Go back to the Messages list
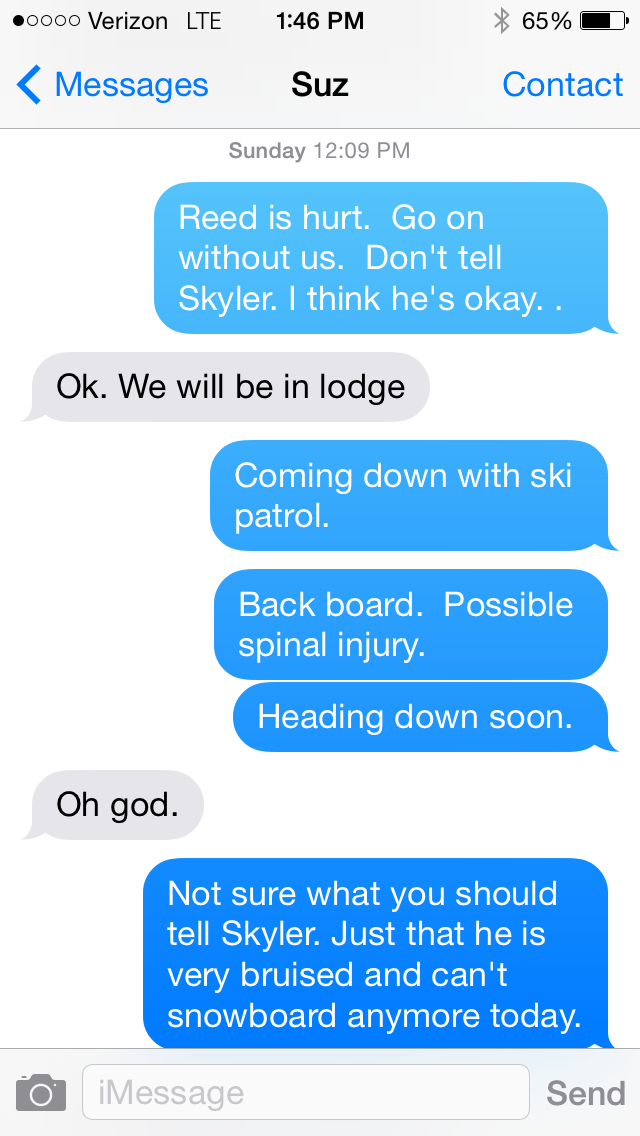 [x=112, y=86]
